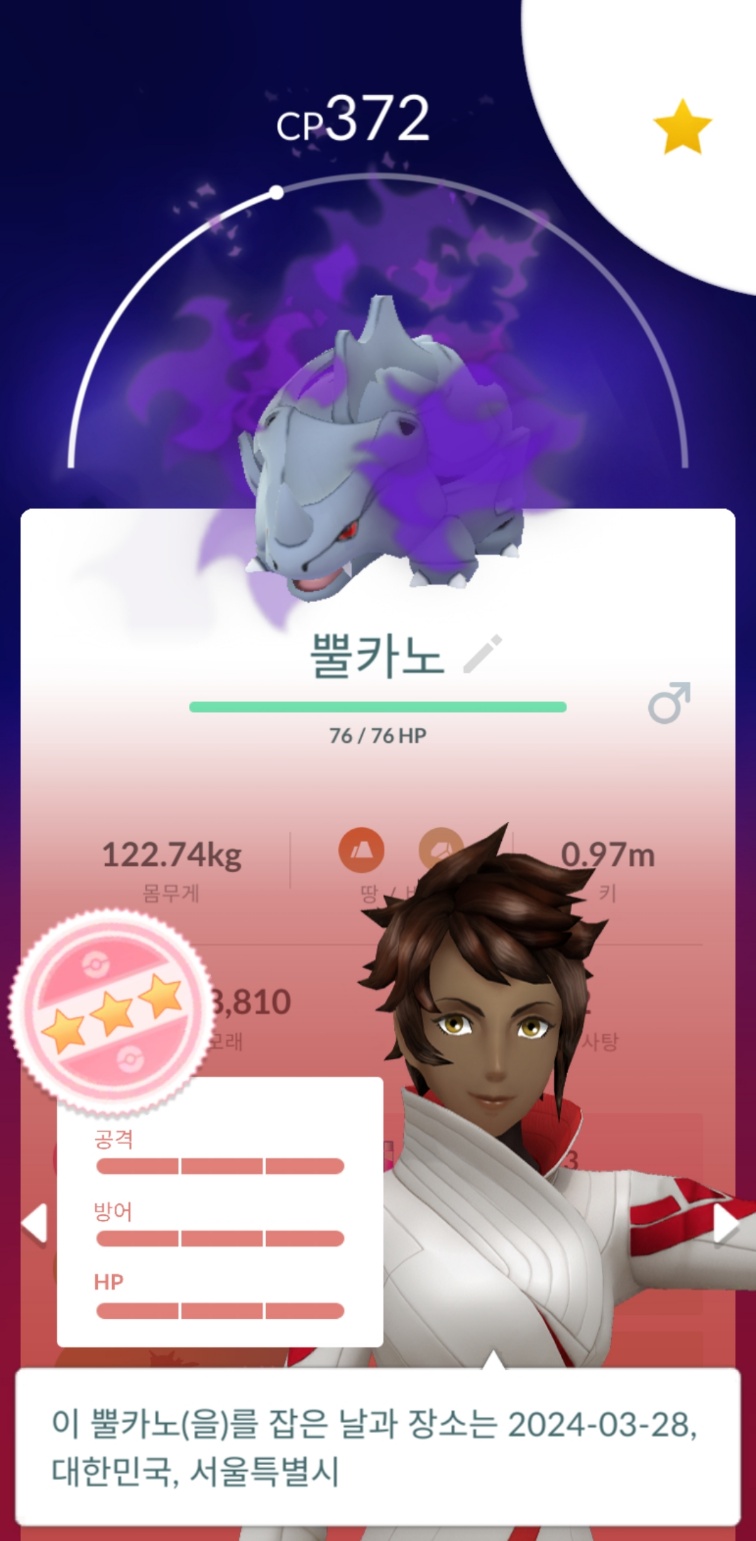Go to the next Pokémon with right arrow
This screenshot has height=1541, width=756.
pyautogui.click(x=725, y=1224)
